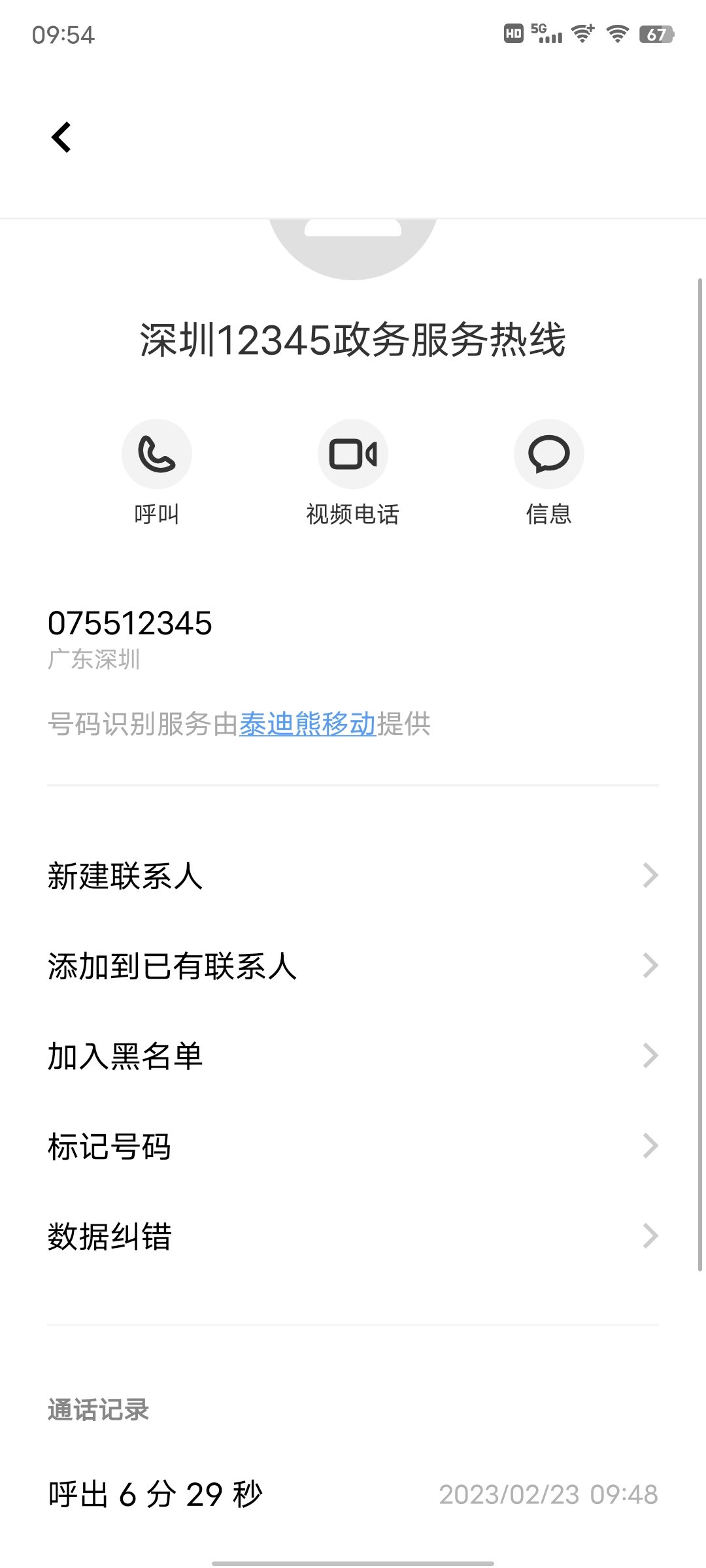Open 标记号码 option

353,1146
